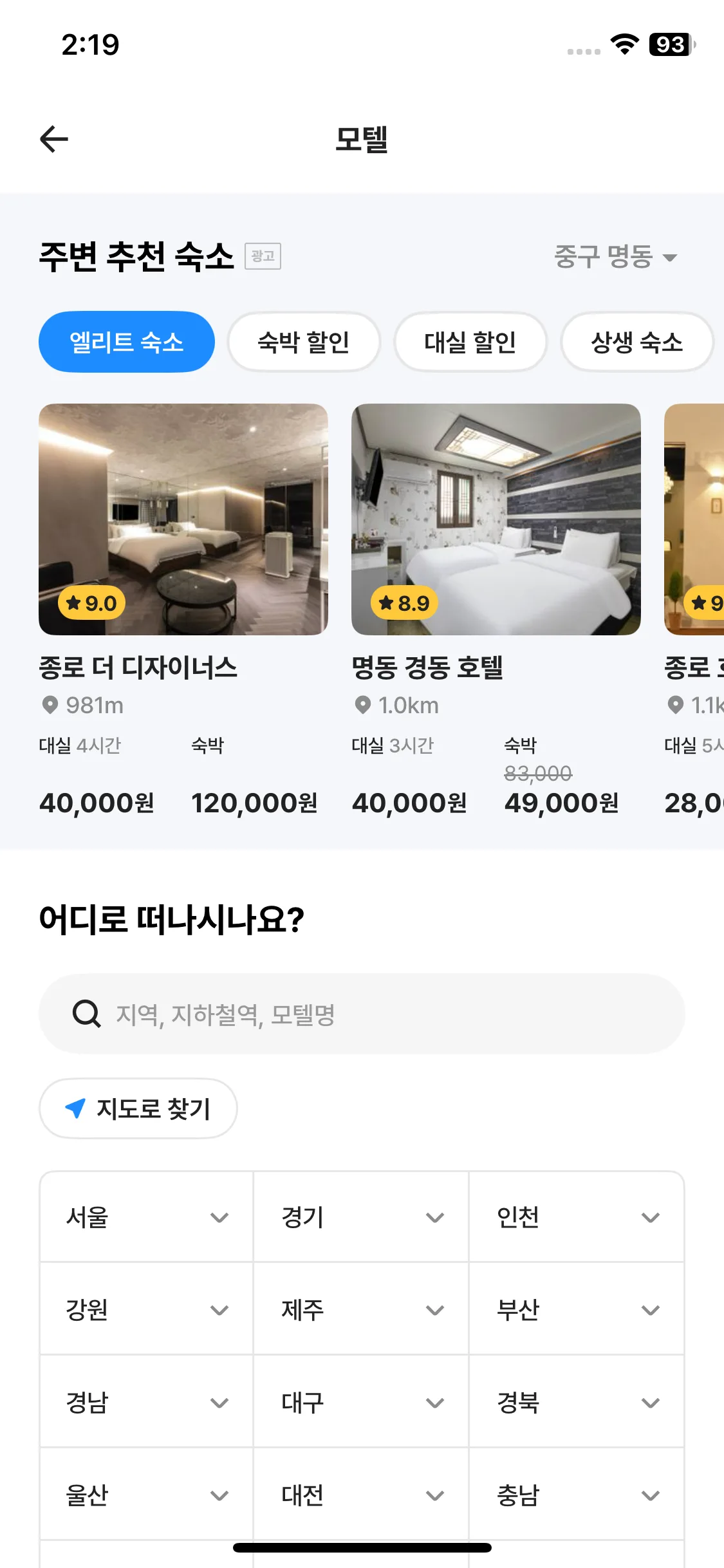Screen dimensions: 724x1568
Task: Expand the 부산 region
Action: (x=577, y=1310)
